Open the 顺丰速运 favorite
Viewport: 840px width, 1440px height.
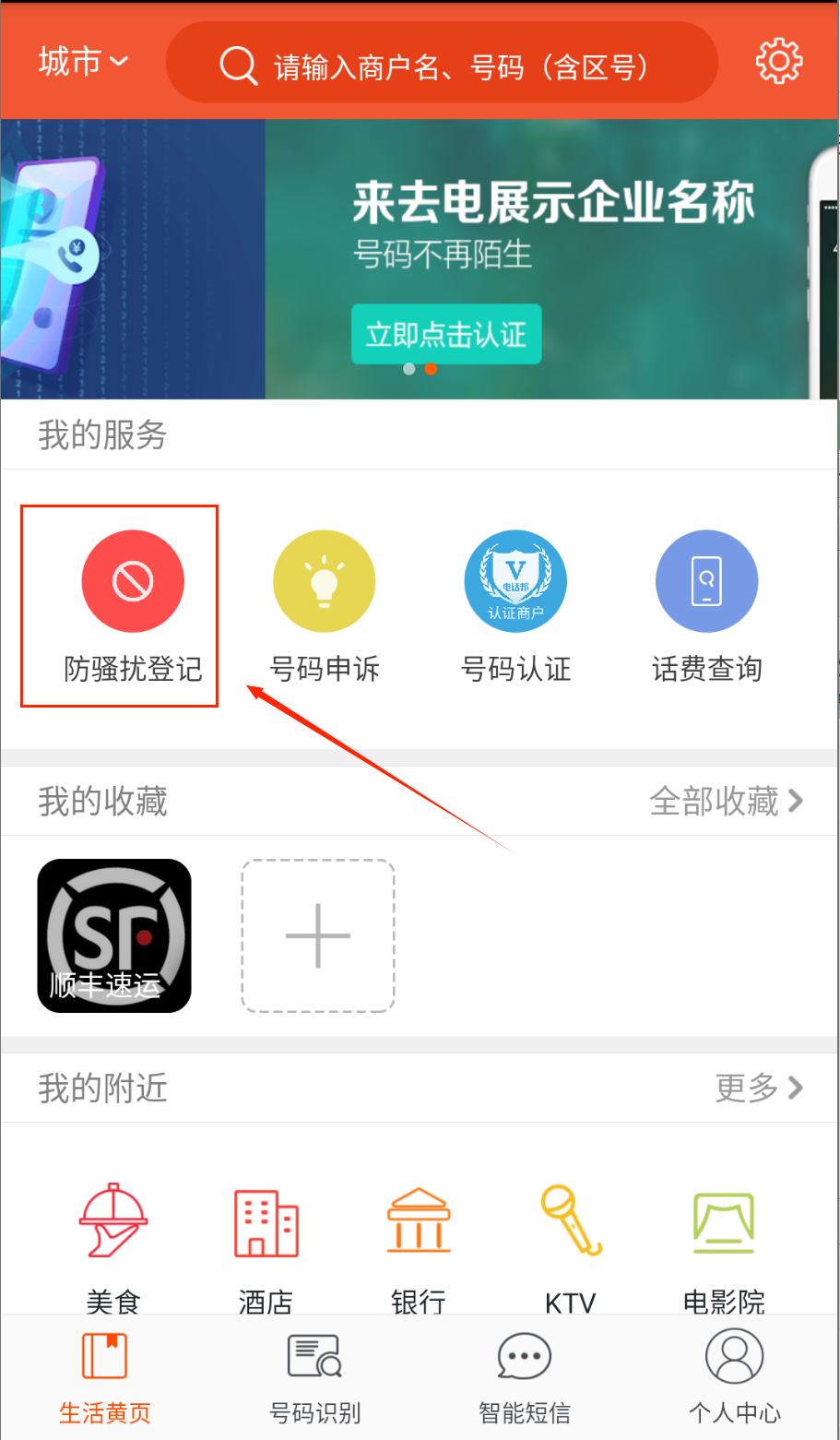click(114, 935)
